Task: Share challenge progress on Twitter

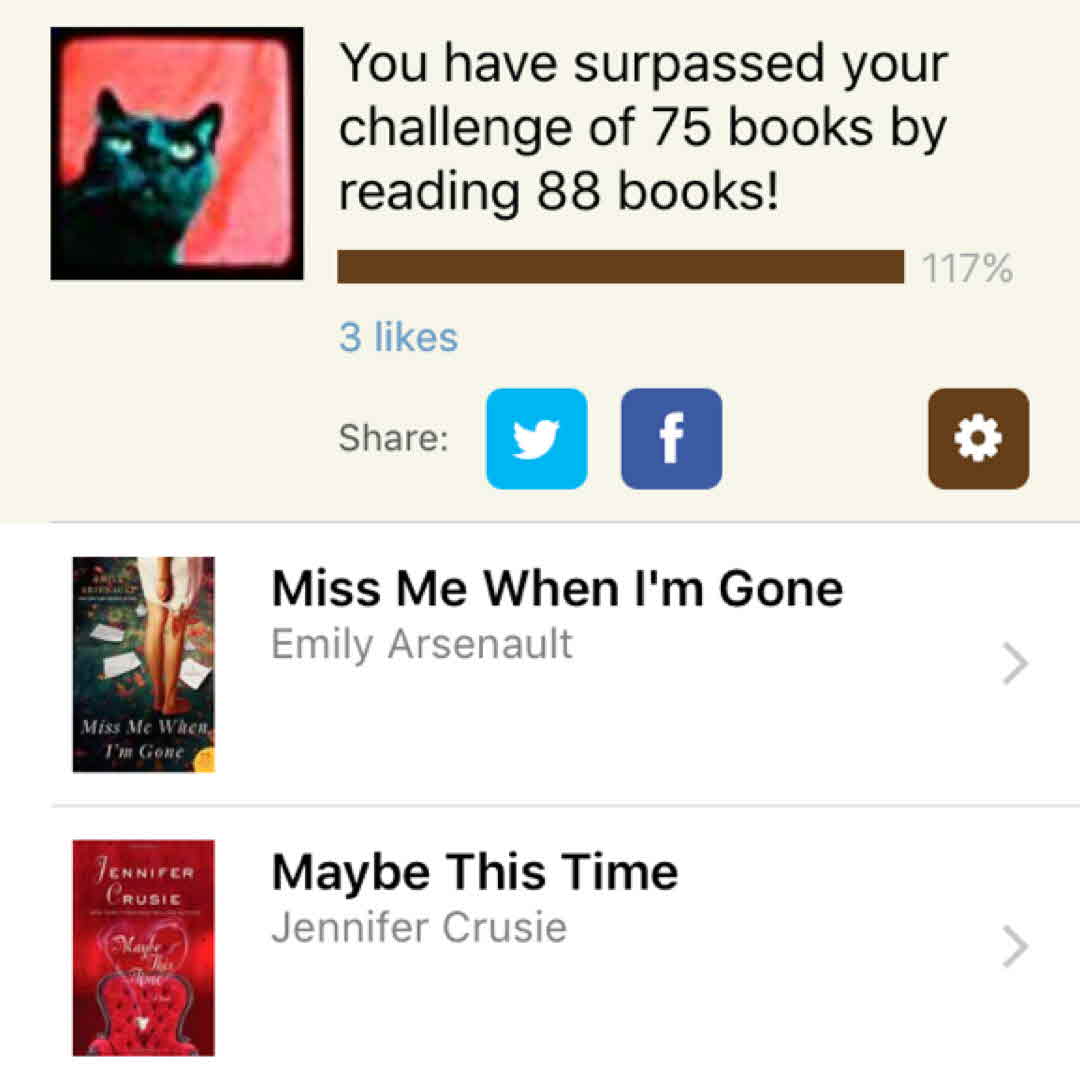Action: pos(536,439)
